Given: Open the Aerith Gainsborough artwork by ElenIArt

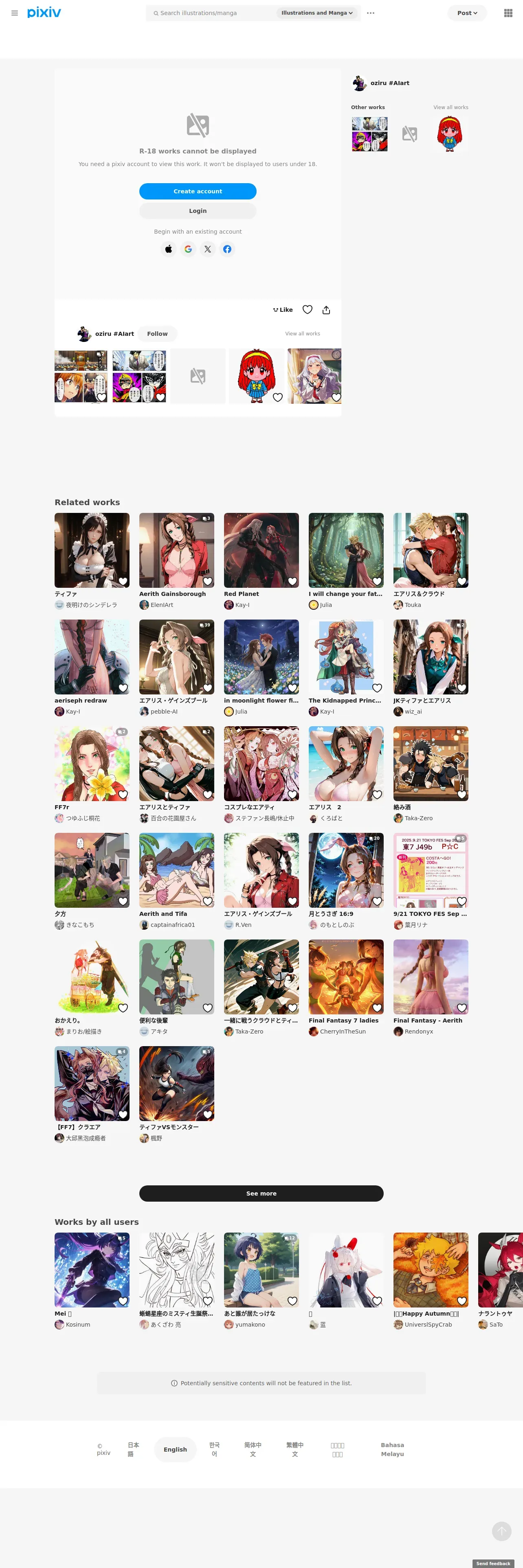Looking at the screenshot, I should click(x=176, y=550).
